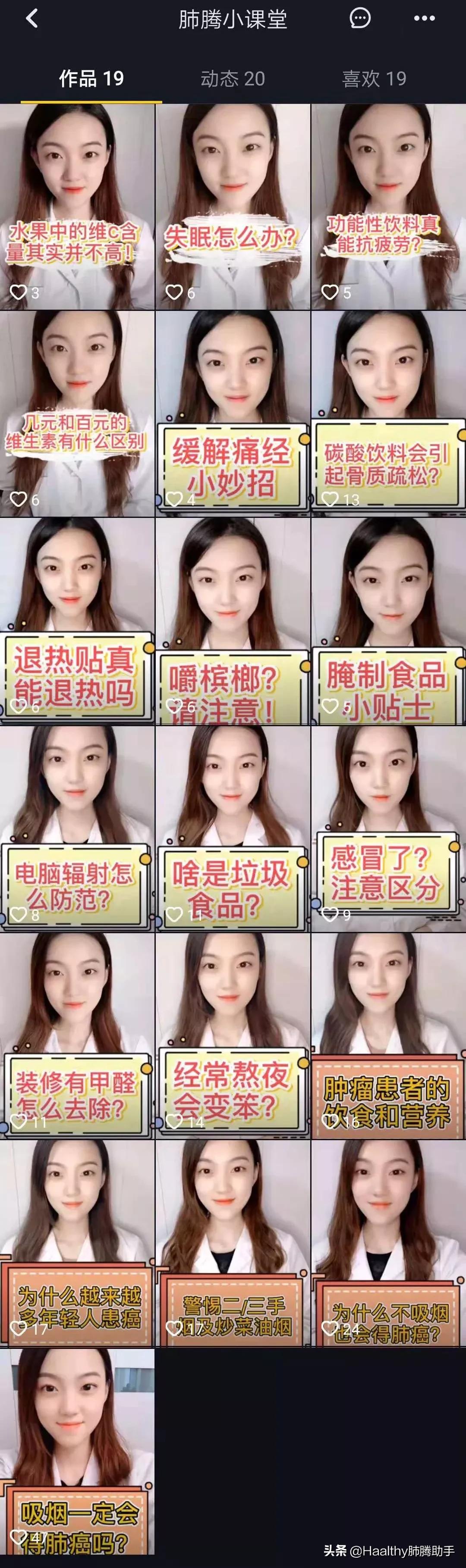Image resolution: width=466 pixels, height=1568 pixels.
Task: Switch to the 喜欢 19 tab
Action: click(x=374, y=78)
